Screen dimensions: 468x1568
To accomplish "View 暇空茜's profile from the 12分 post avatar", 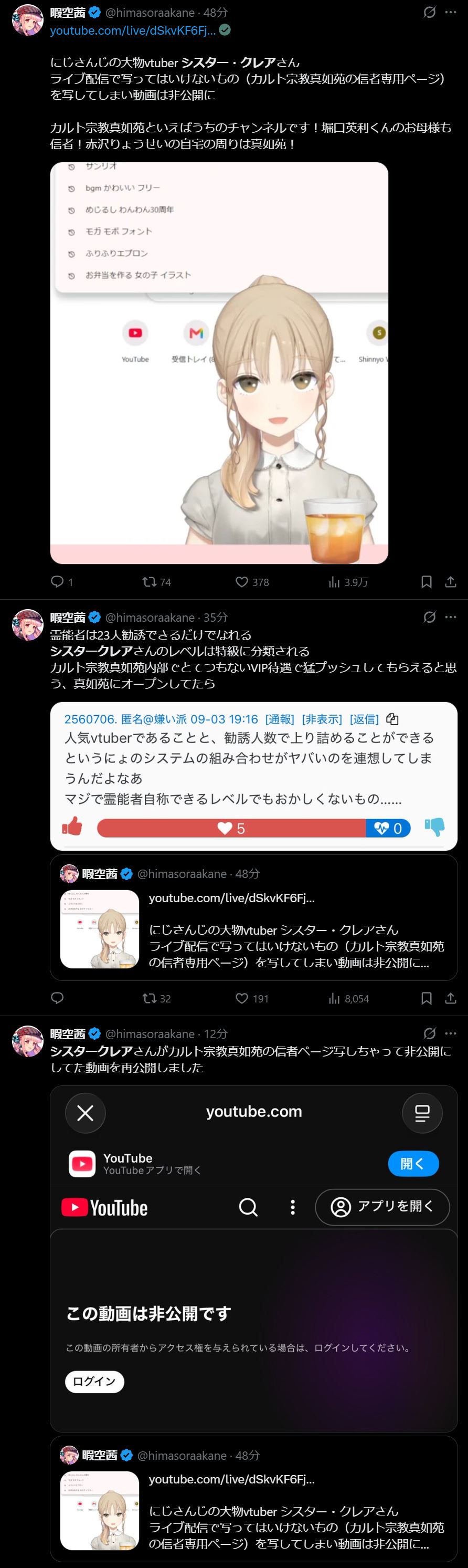I will click(x=28, y=1041).
